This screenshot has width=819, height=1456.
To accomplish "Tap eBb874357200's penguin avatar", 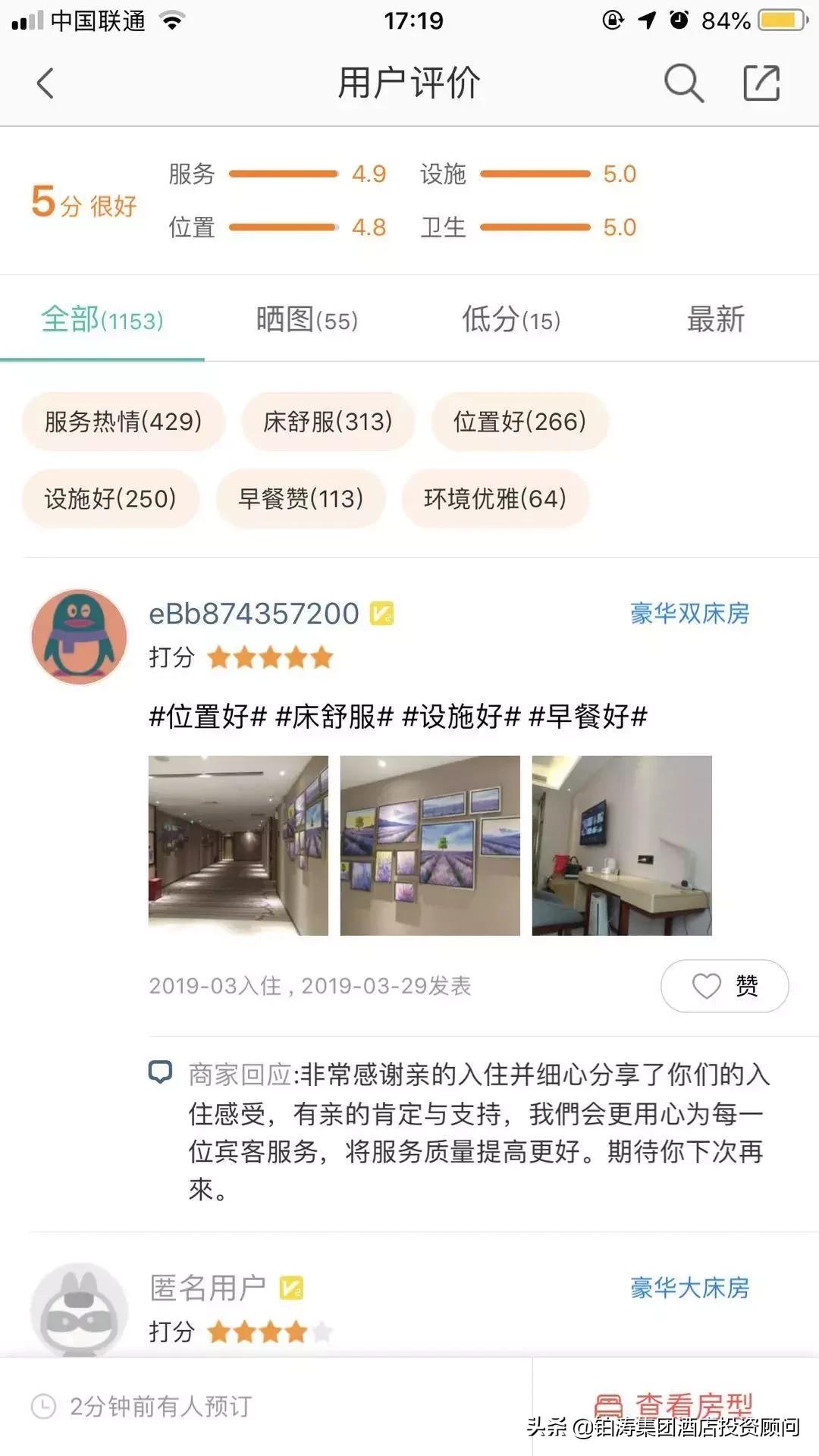I will coord(79,637).
